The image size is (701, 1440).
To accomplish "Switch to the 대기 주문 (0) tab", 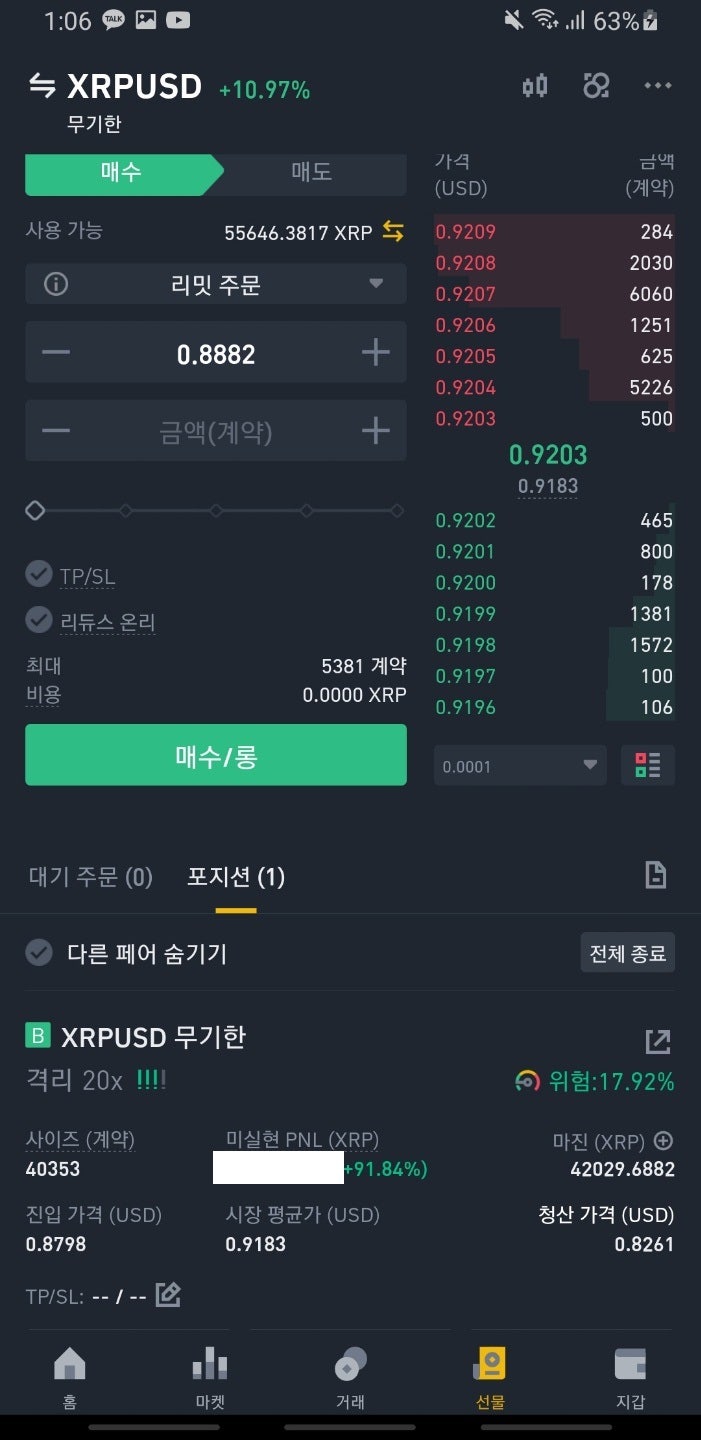I will [x=91, y=877].
